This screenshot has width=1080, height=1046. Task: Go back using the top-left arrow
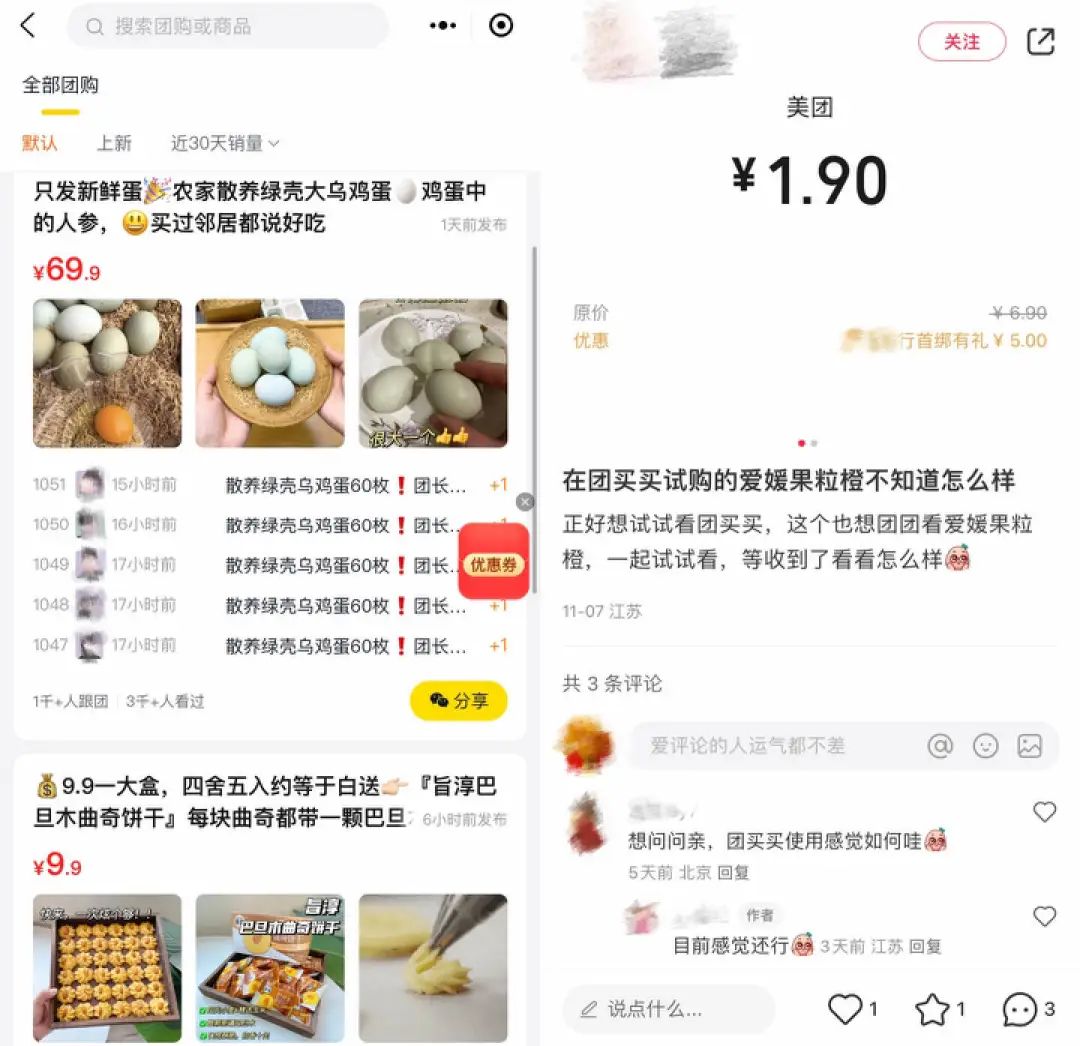28,26
